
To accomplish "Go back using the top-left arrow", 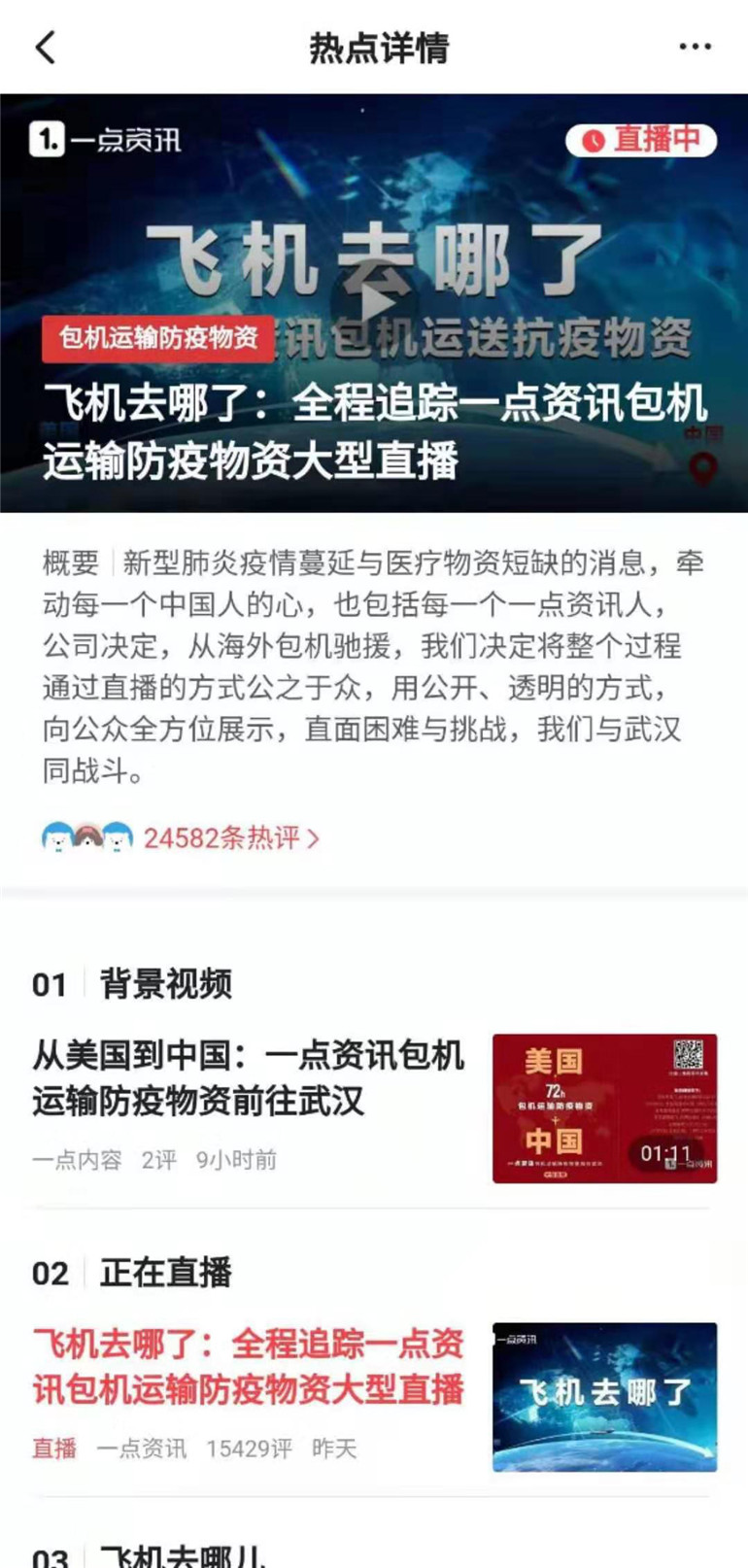I will click(46, 47).
